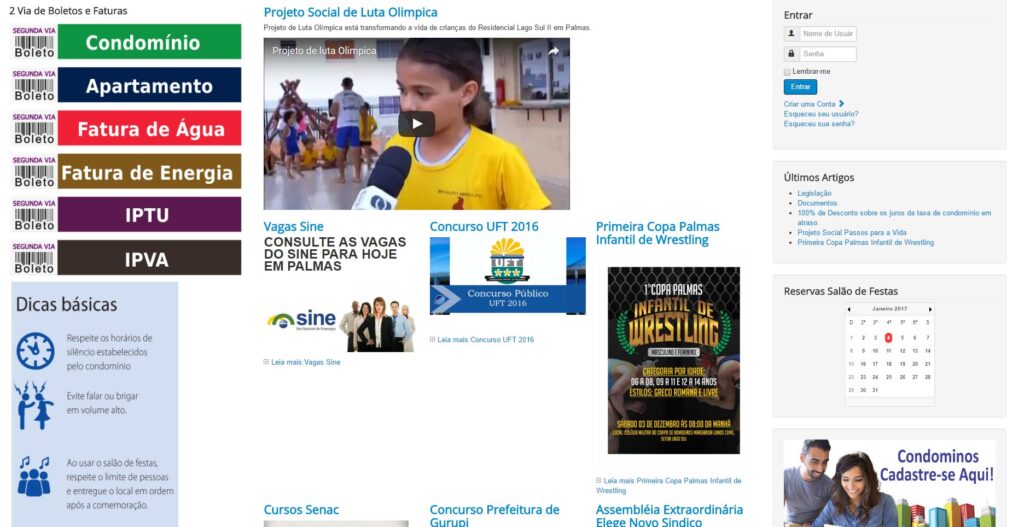Open Projeto Social de Luta Olímpica article
Image resolution: width=1024 pixels, height=527 pixels.
coord(350,12)
